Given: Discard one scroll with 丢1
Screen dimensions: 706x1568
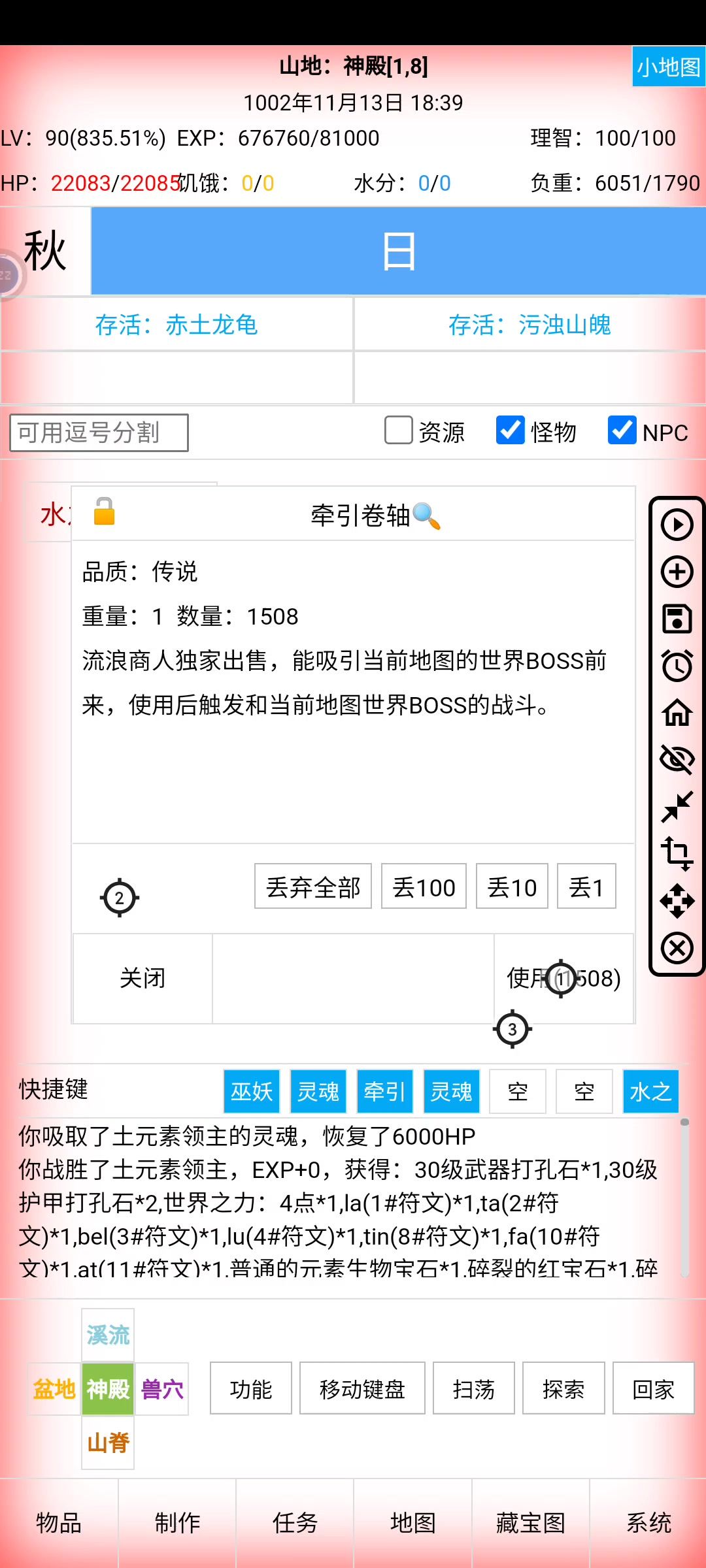Looking at the screenshot, I should pos(586,887).
